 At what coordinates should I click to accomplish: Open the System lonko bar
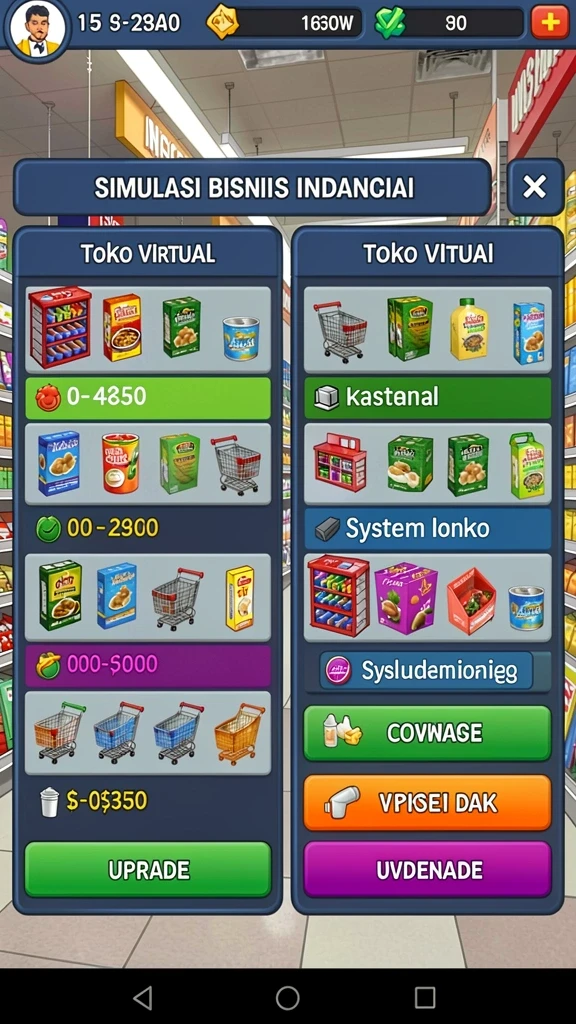(x=427, y=528)
